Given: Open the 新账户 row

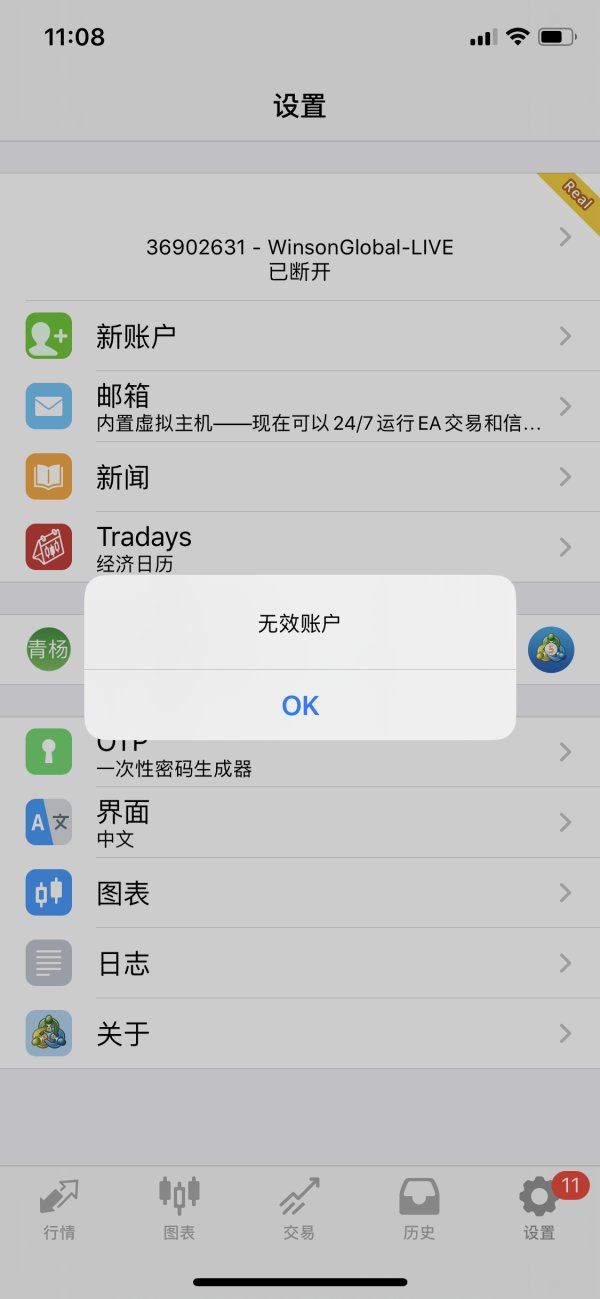Looking at the screenshot, I should point(300,336).
